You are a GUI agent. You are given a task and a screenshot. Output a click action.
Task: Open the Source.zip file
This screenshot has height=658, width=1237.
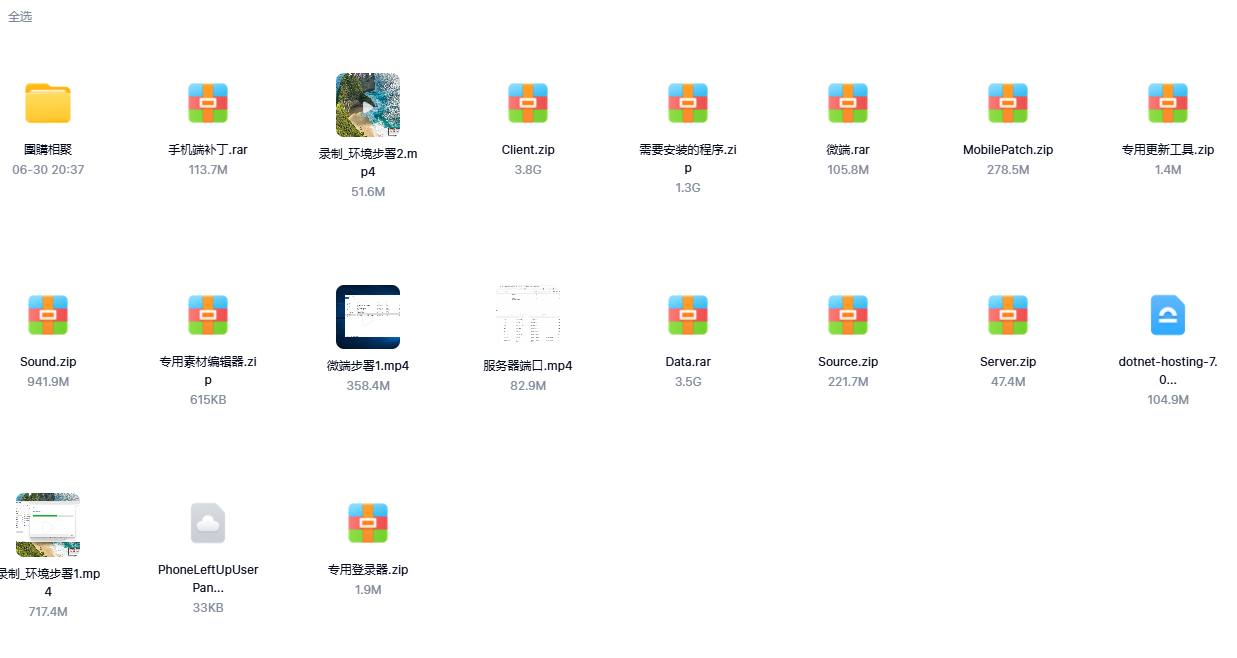848,316
